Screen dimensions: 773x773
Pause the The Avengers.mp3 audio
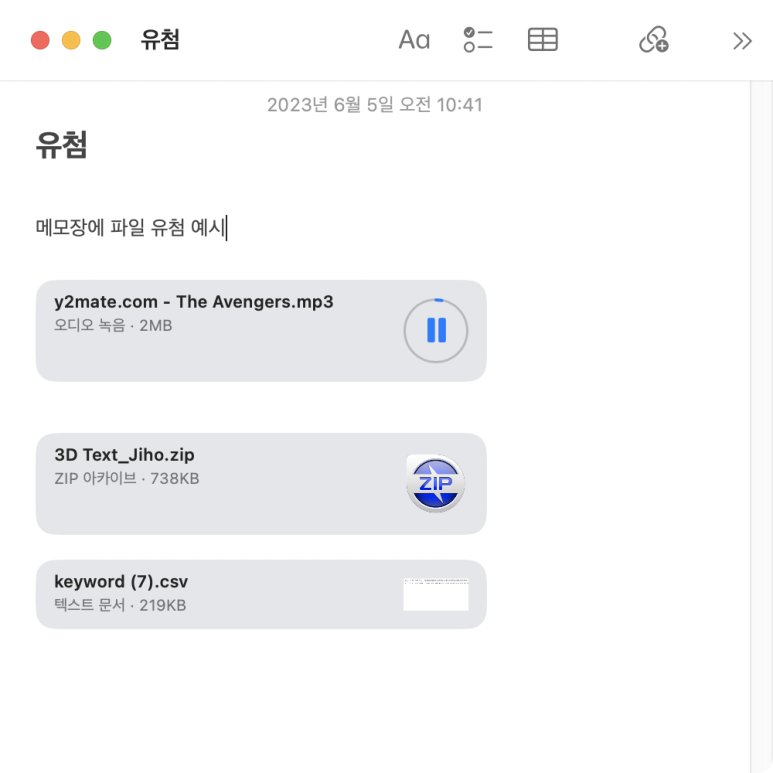pos(436,330)
